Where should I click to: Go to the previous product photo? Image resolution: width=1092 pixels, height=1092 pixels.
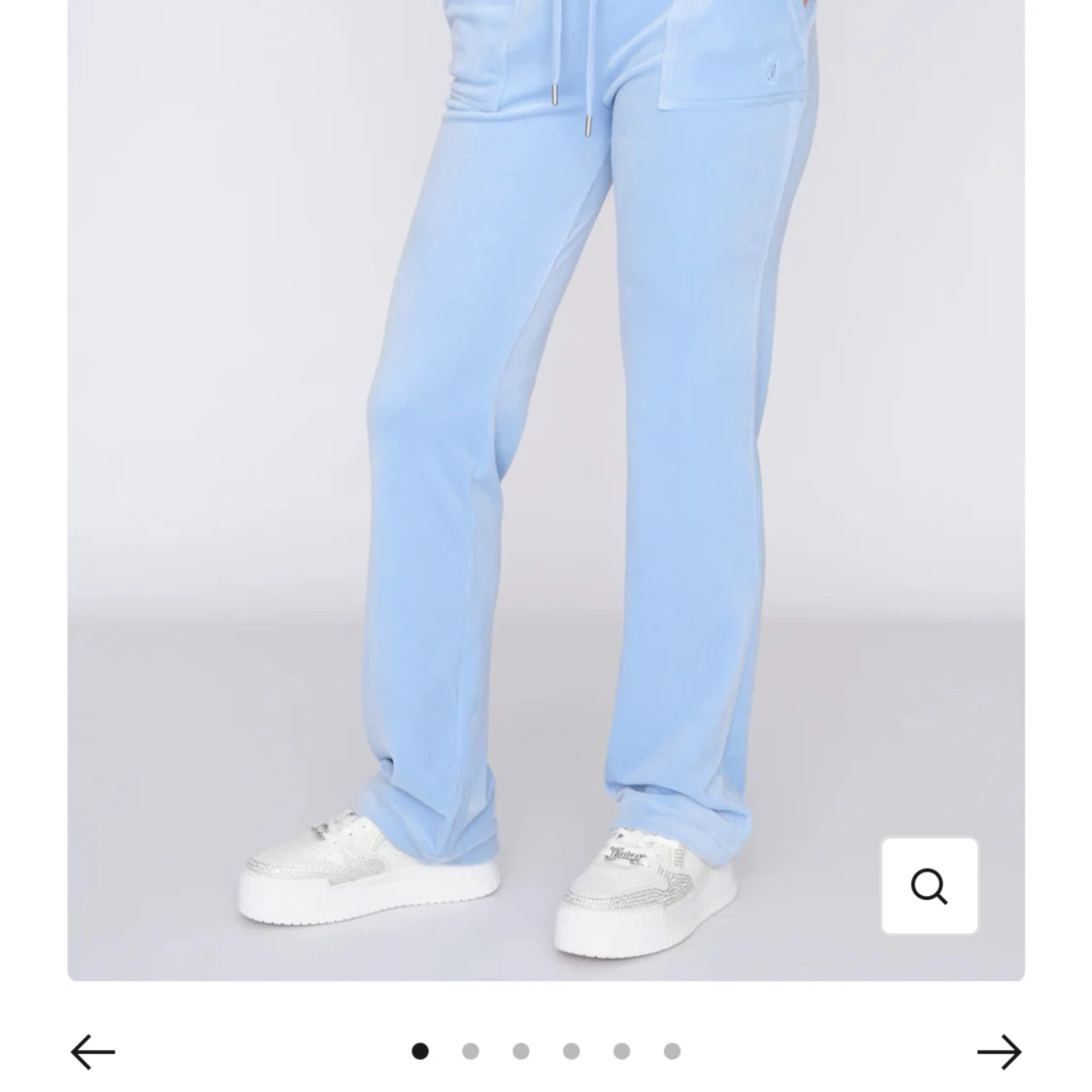[93, 1051]
